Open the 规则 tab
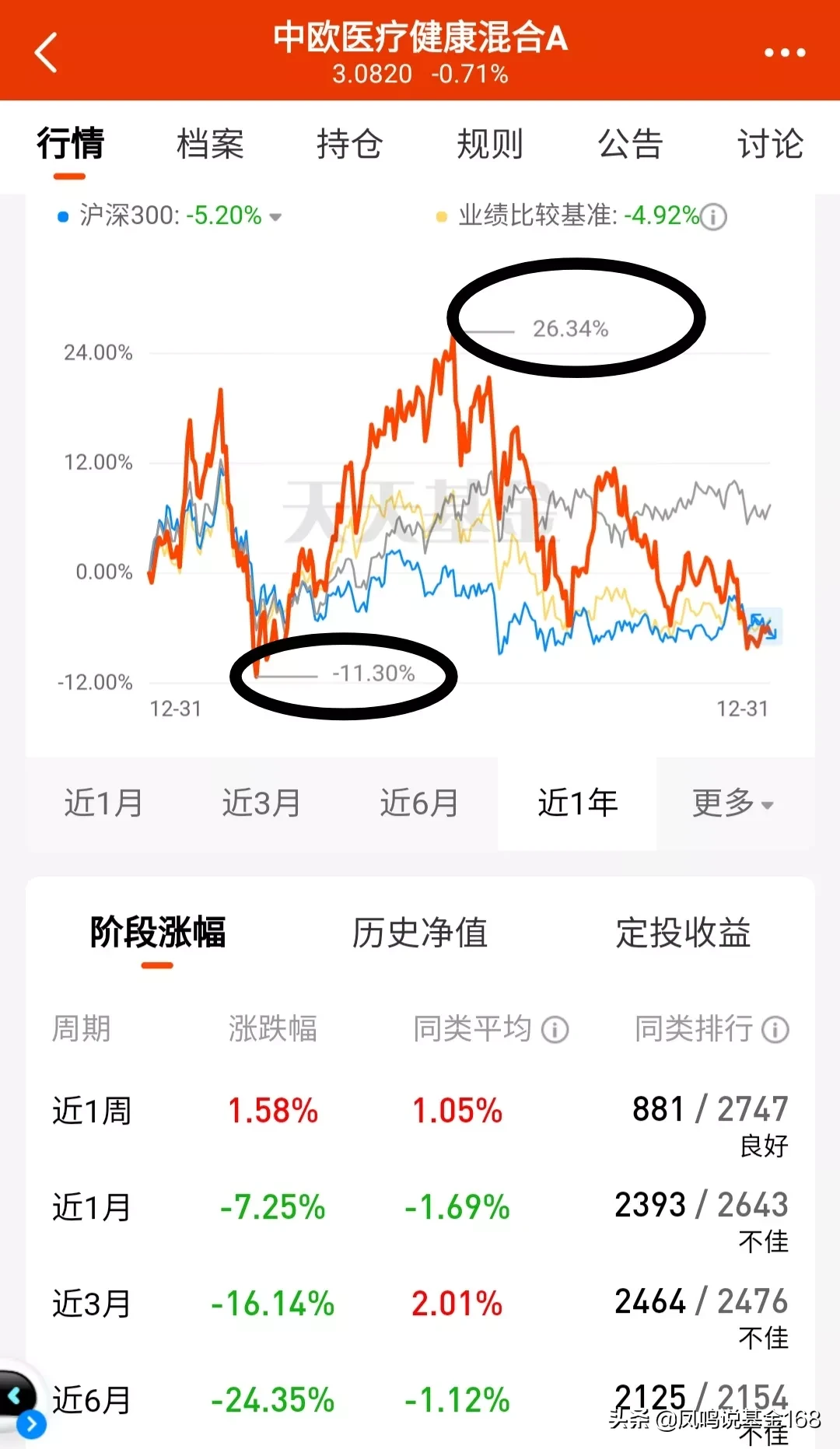The image size is (840, 1449). point(489,144)
